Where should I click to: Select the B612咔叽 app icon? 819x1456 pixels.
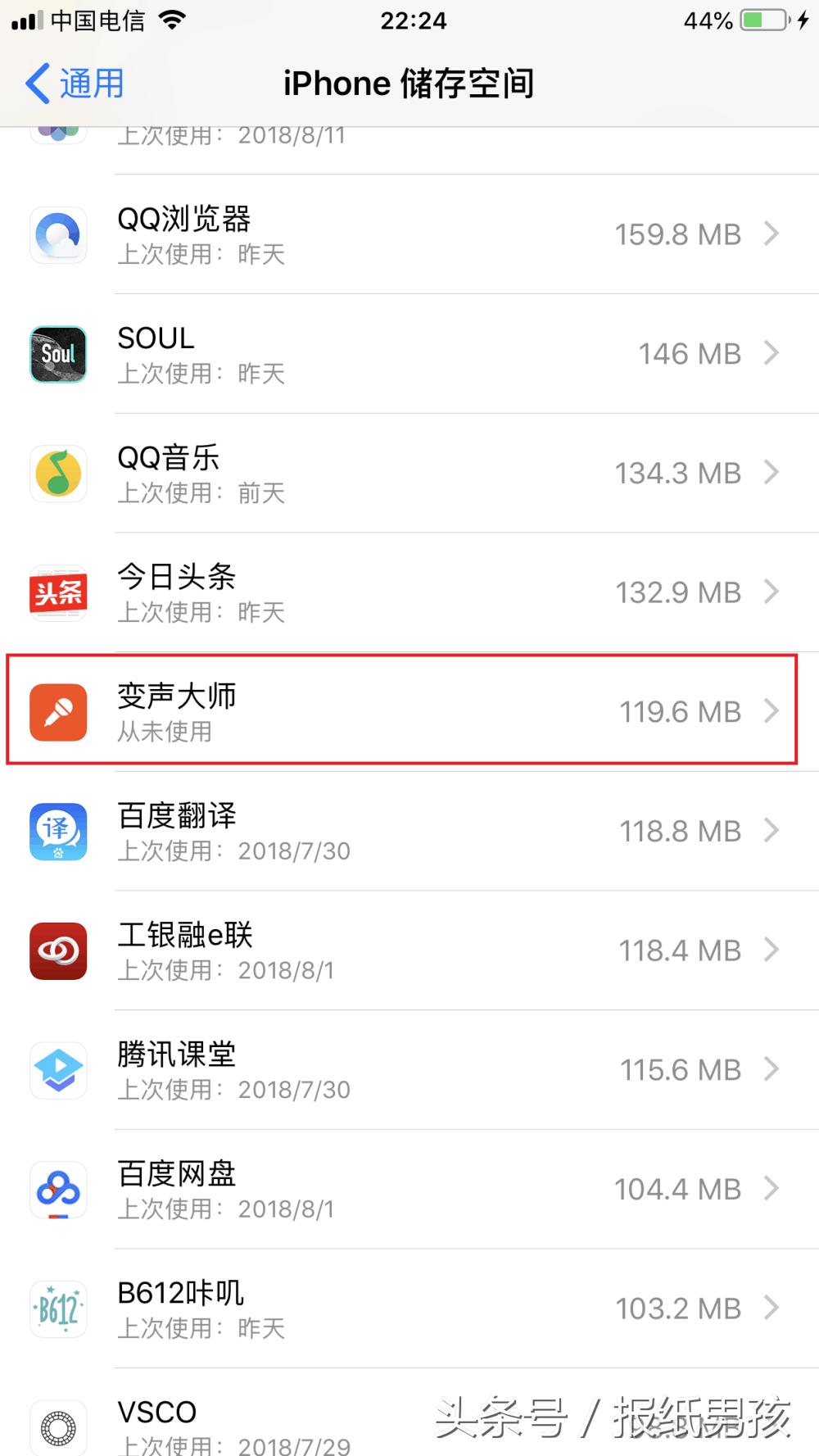coord(57,1309)
